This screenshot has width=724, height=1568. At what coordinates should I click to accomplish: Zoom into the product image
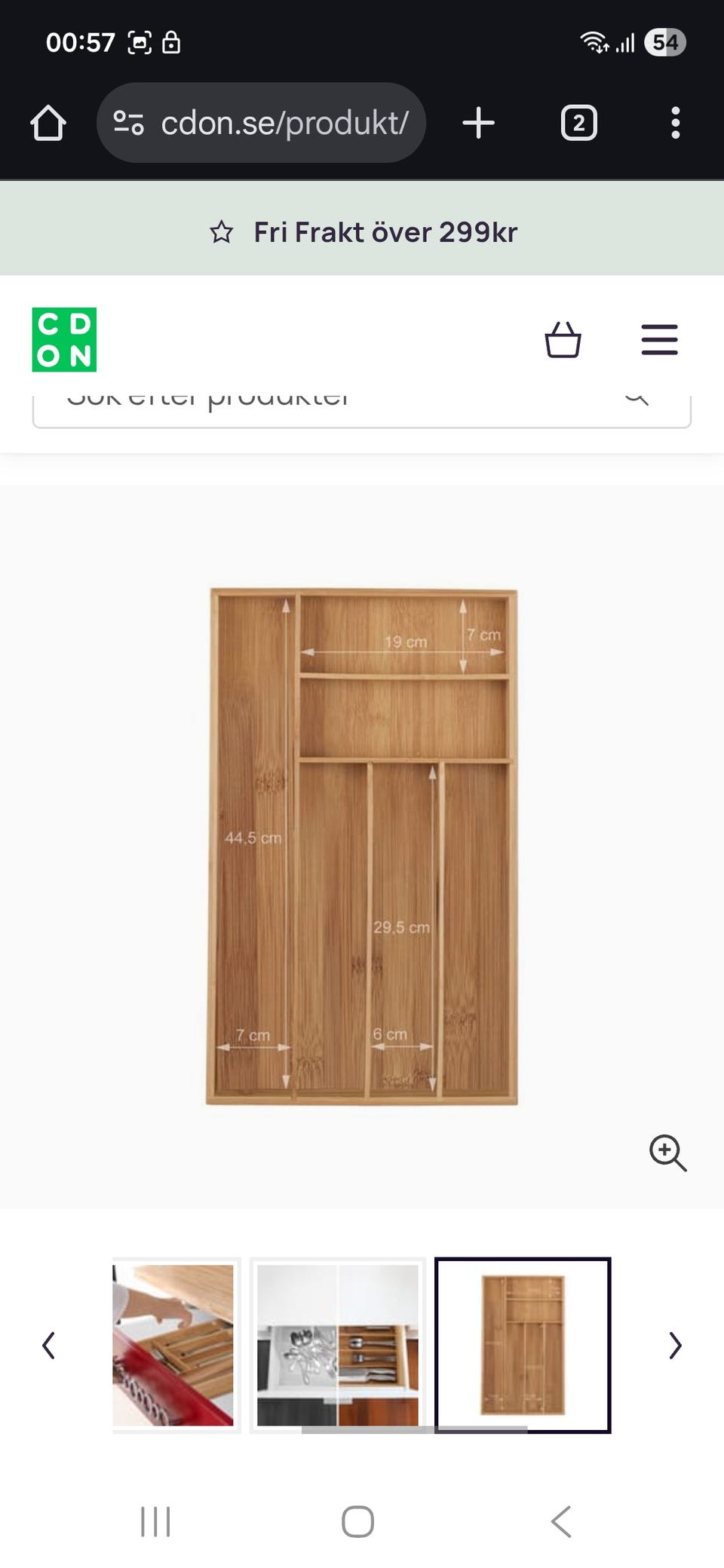pos(667,1153)
